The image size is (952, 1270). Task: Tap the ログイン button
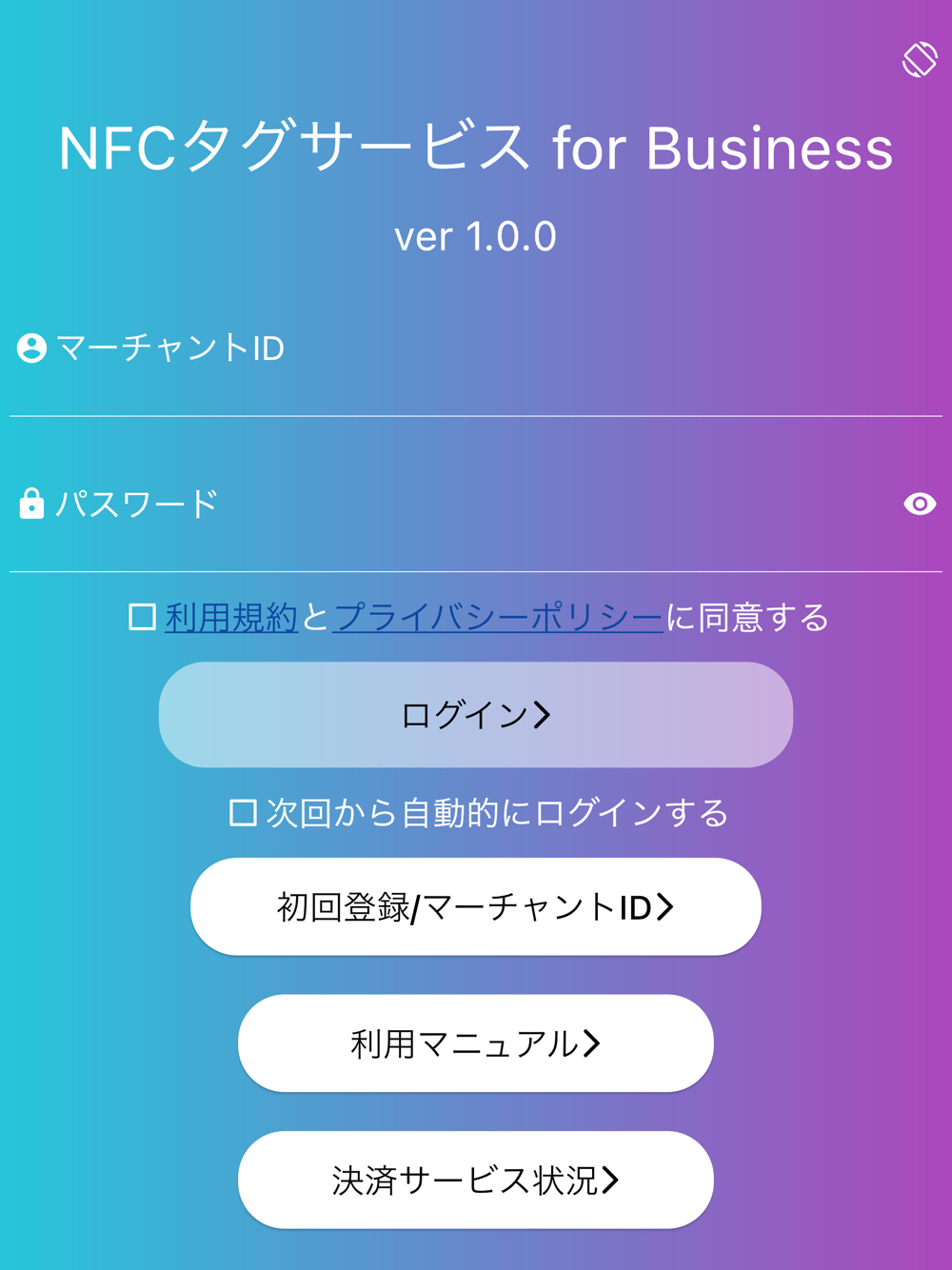click(x=476, y=715)
